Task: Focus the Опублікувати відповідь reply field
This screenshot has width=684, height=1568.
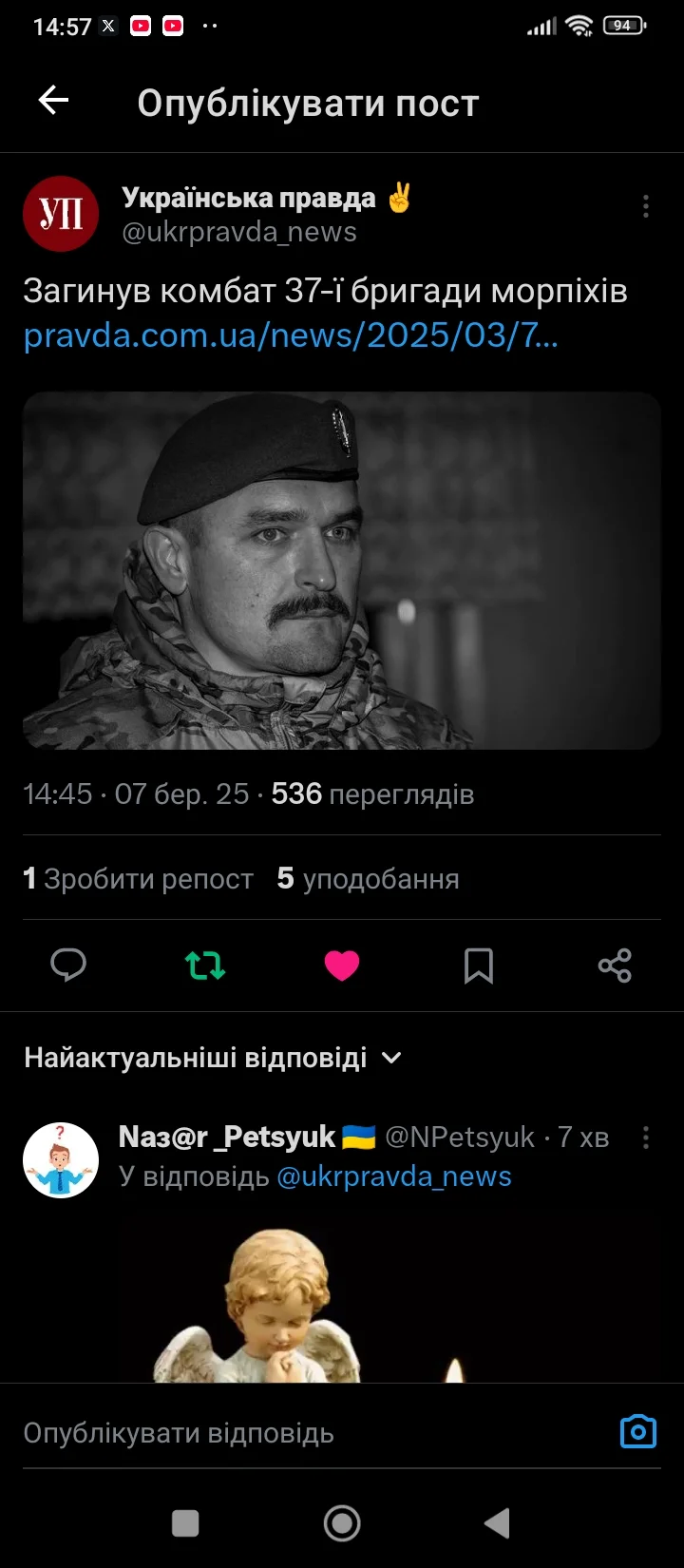Action: click(285, 1432)
